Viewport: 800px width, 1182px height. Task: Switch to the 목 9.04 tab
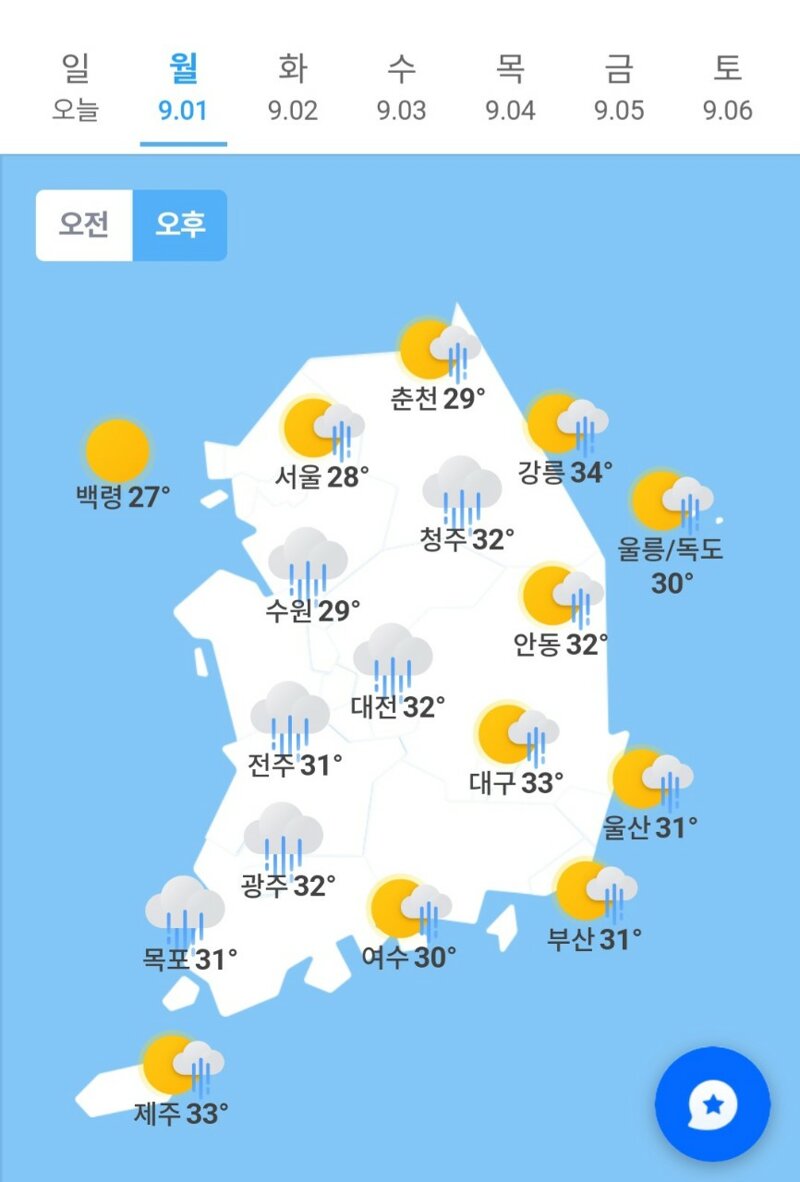click(x=510, y=88)
